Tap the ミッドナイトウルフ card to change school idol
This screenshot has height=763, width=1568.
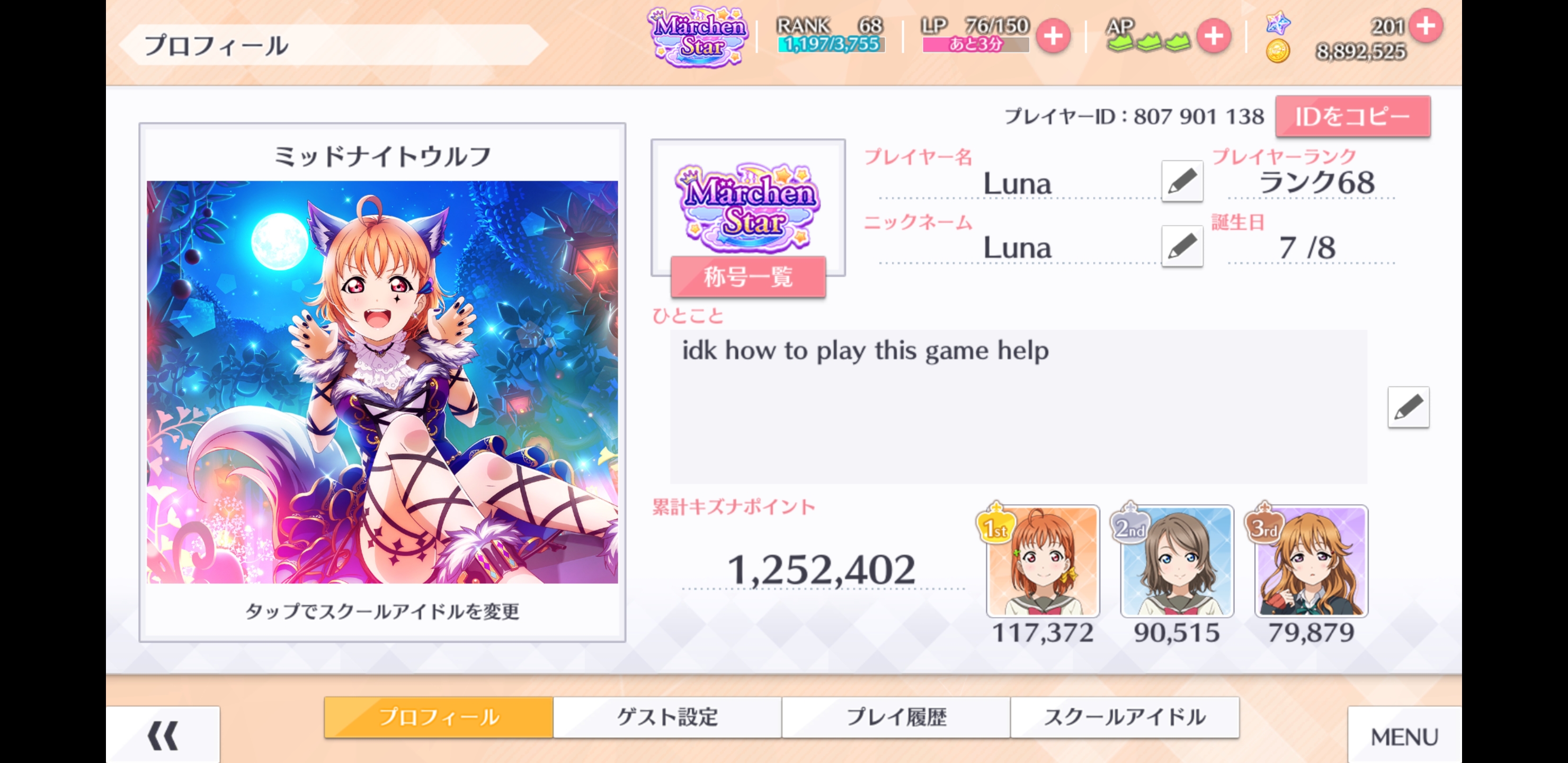coord(382,382)
